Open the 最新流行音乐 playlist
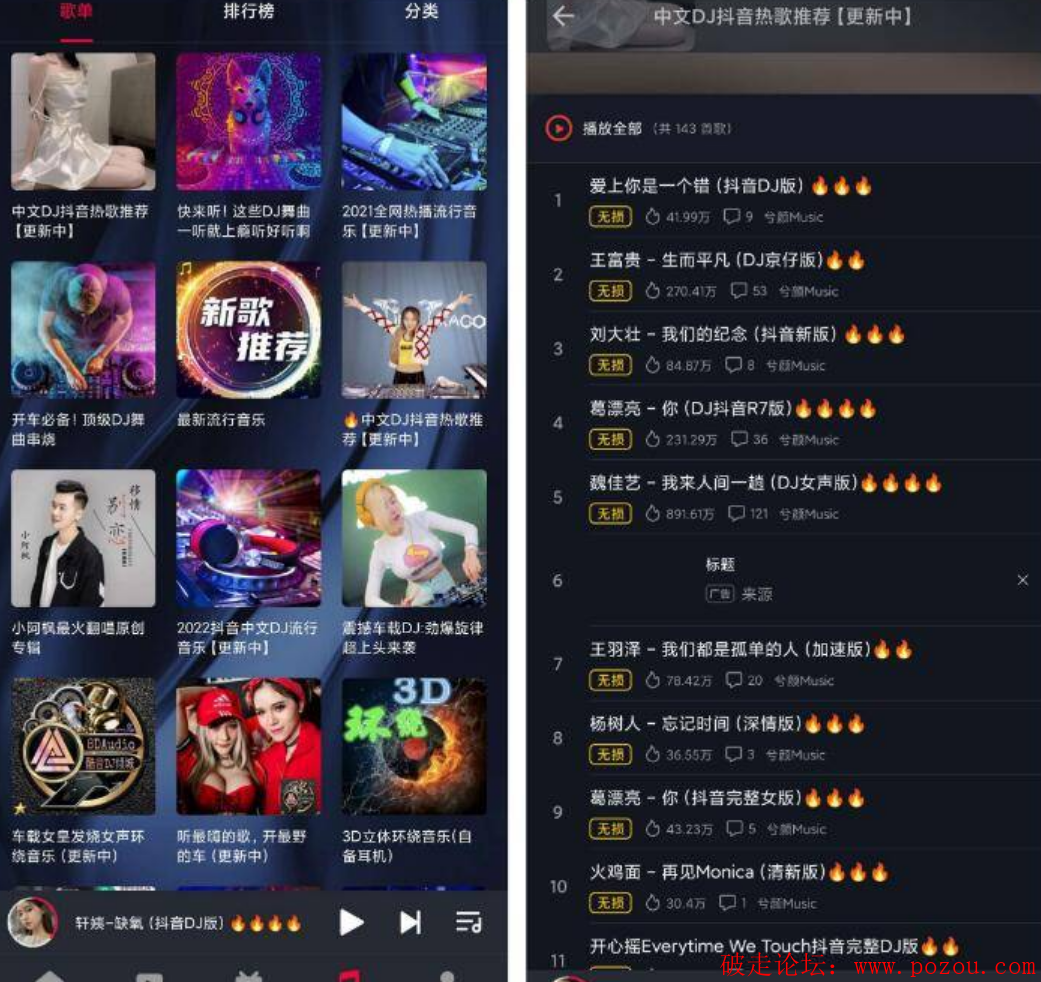This screenshot has height=982, width=1041. [249, 331]
